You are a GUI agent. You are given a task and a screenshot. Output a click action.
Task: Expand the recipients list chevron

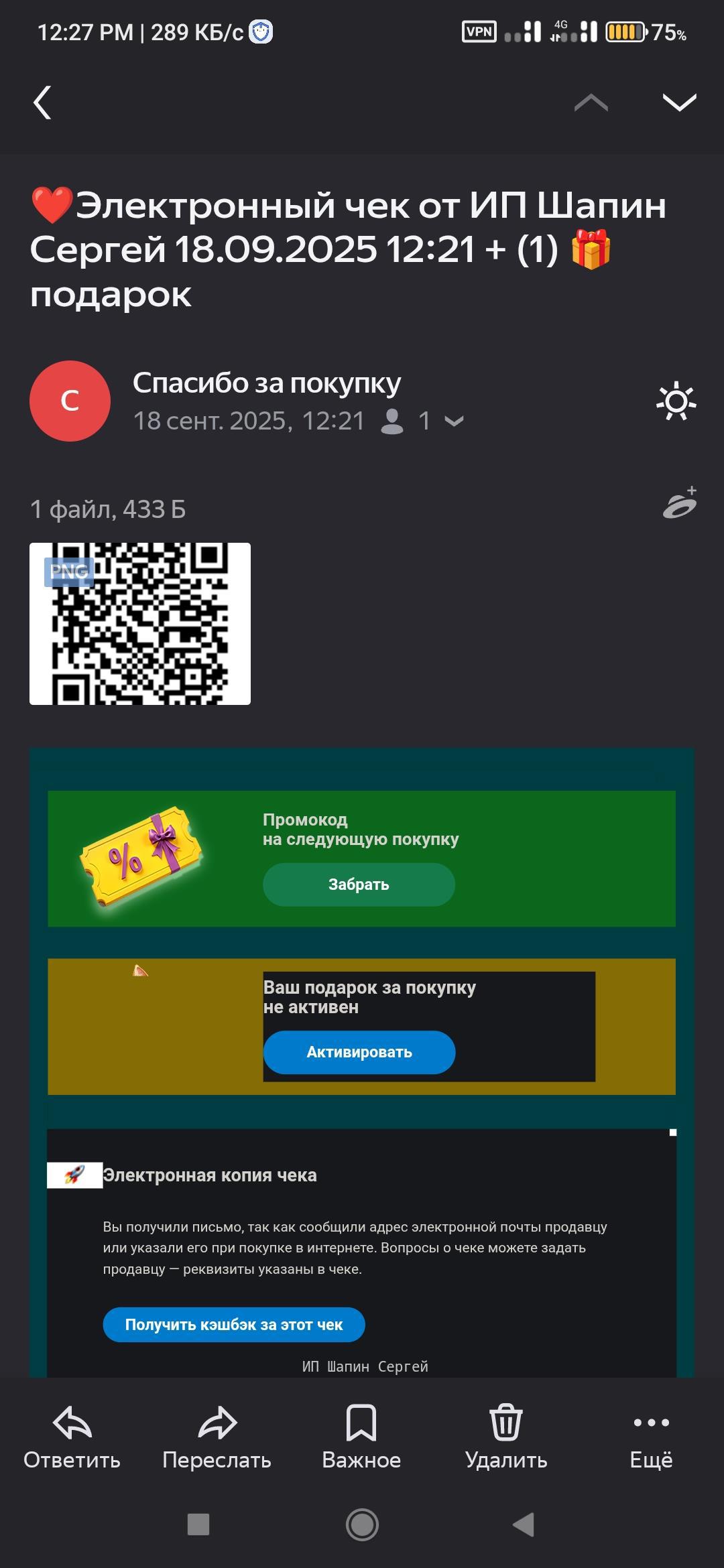click(454, 421)
